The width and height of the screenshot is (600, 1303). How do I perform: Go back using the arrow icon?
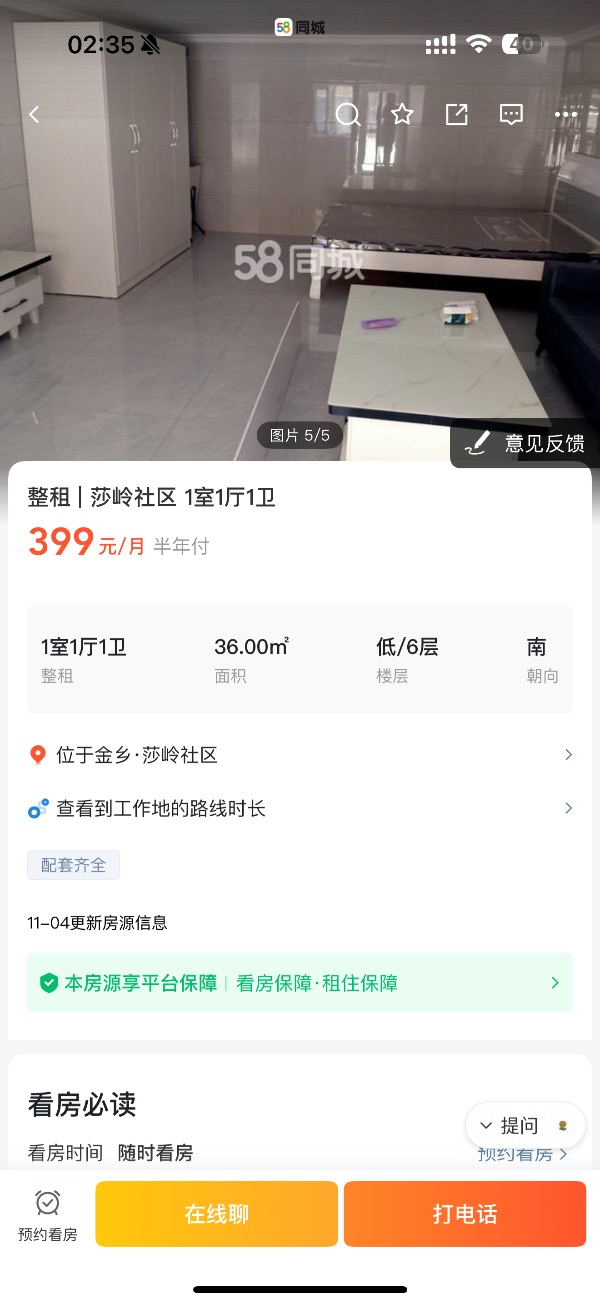(x=34, y=115)
